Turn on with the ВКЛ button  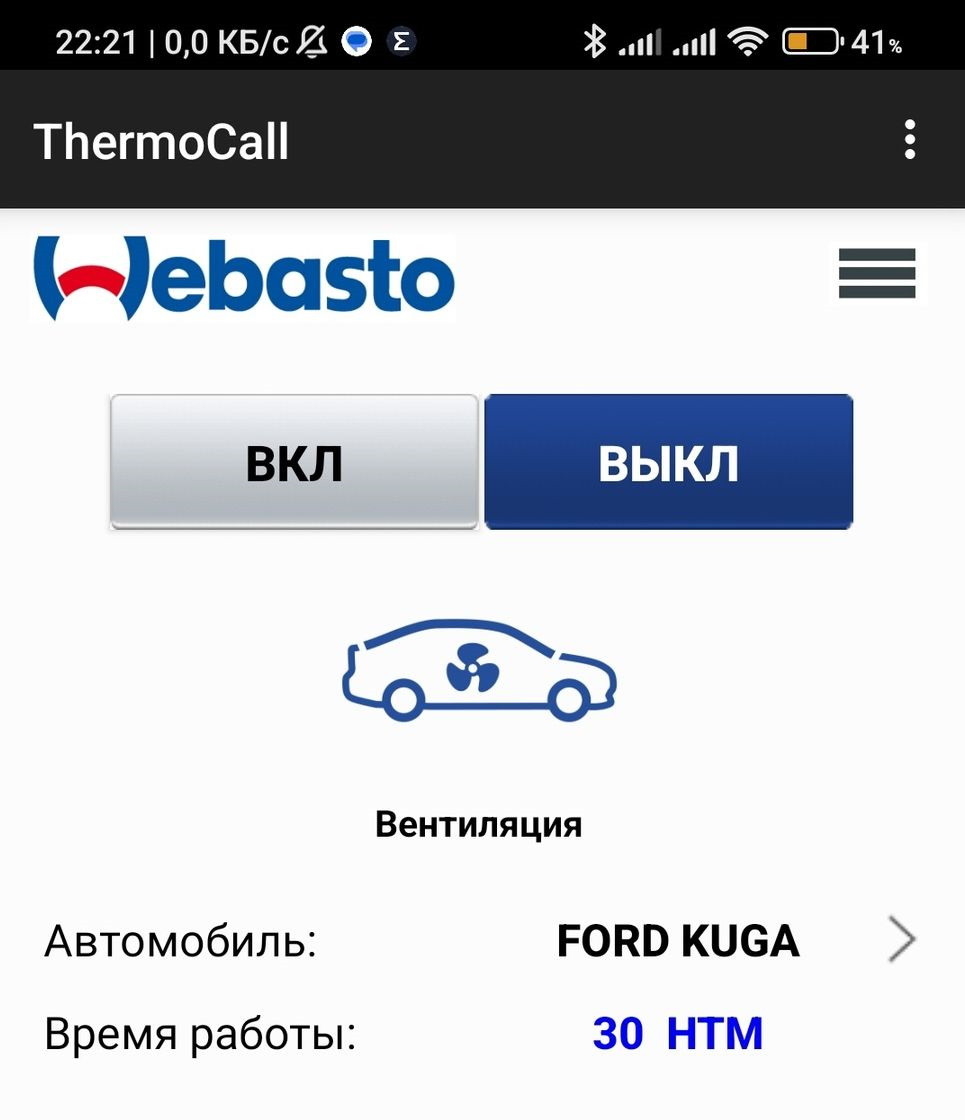pos(294,462)
